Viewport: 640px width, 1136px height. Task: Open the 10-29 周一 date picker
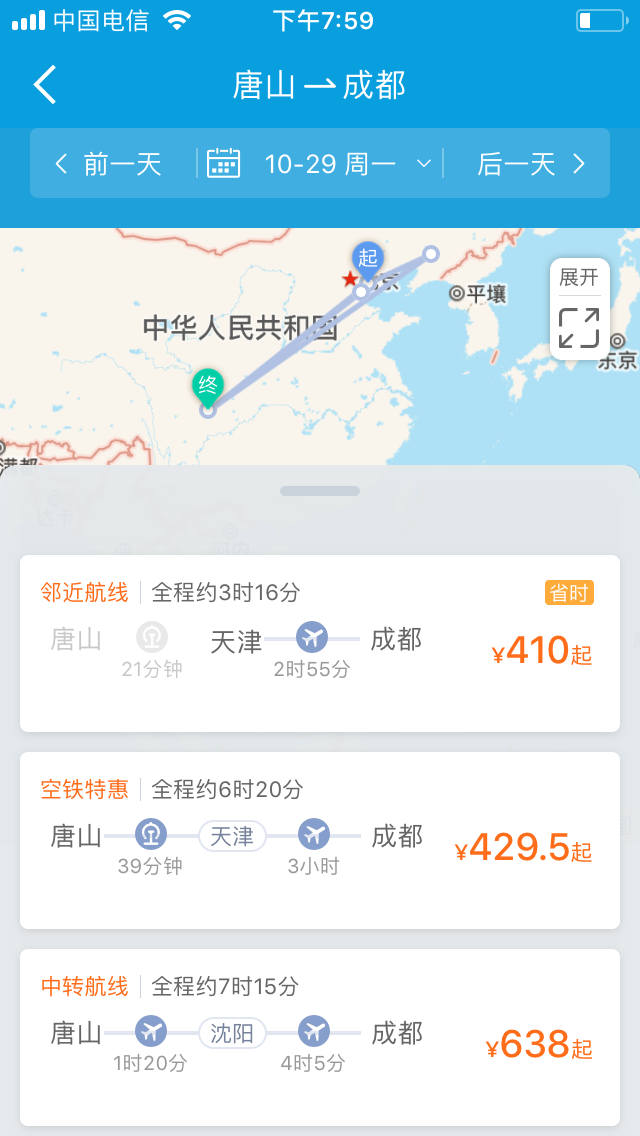tap(320, 164)
